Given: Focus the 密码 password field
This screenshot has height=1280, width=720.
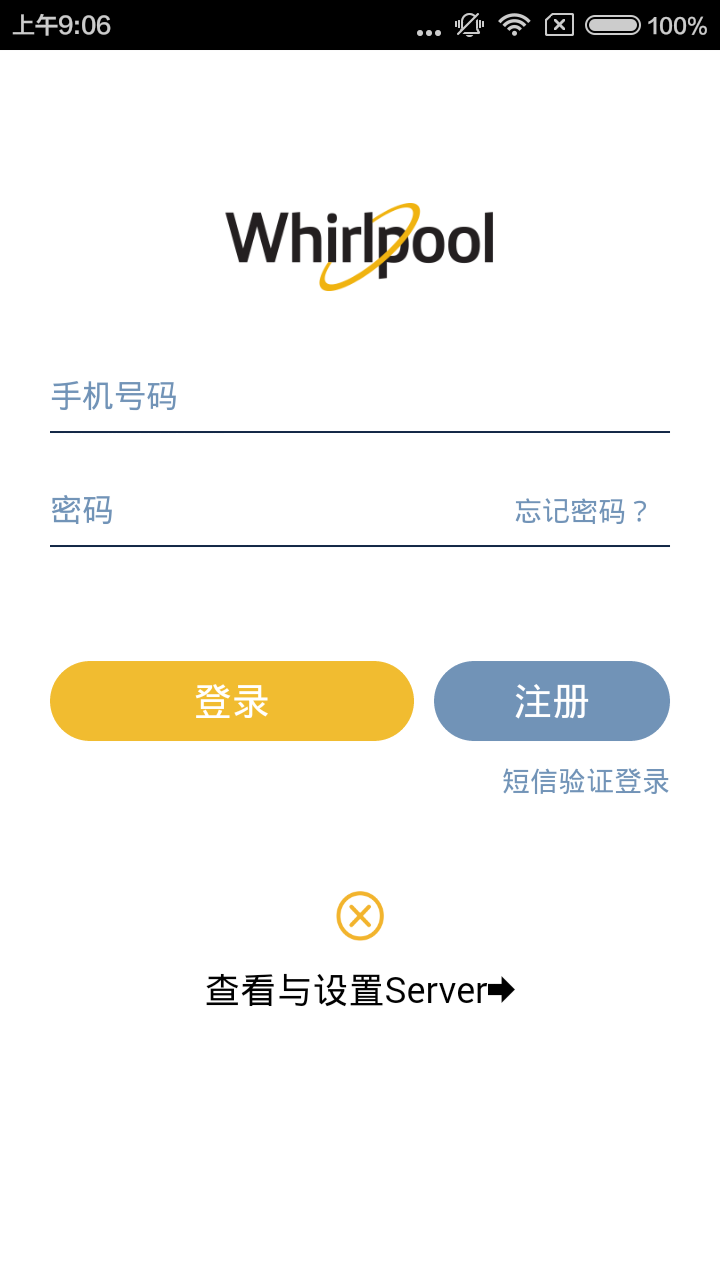Looking at the screenshot, I should tap(270, 511).
